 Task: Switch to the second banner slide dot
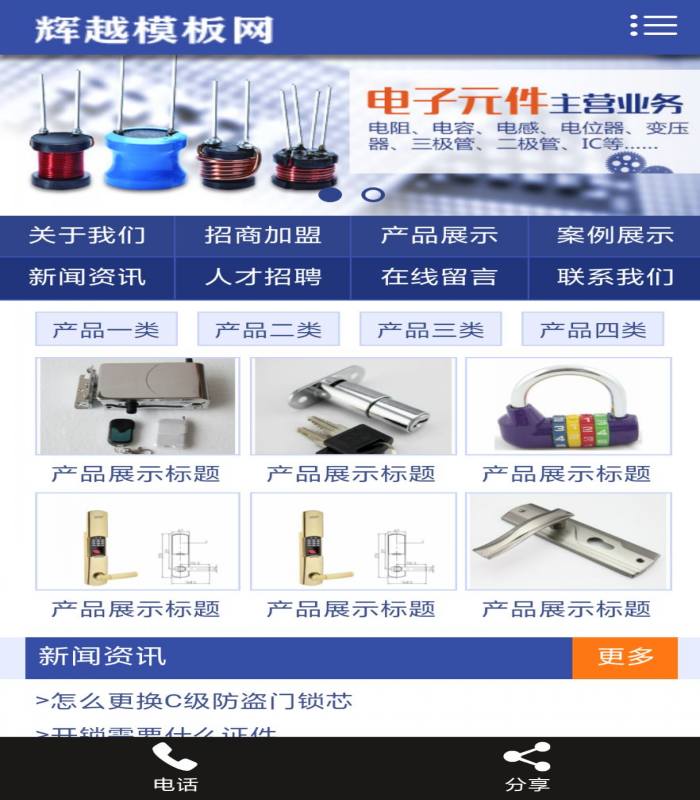click(x=373, y=195)
